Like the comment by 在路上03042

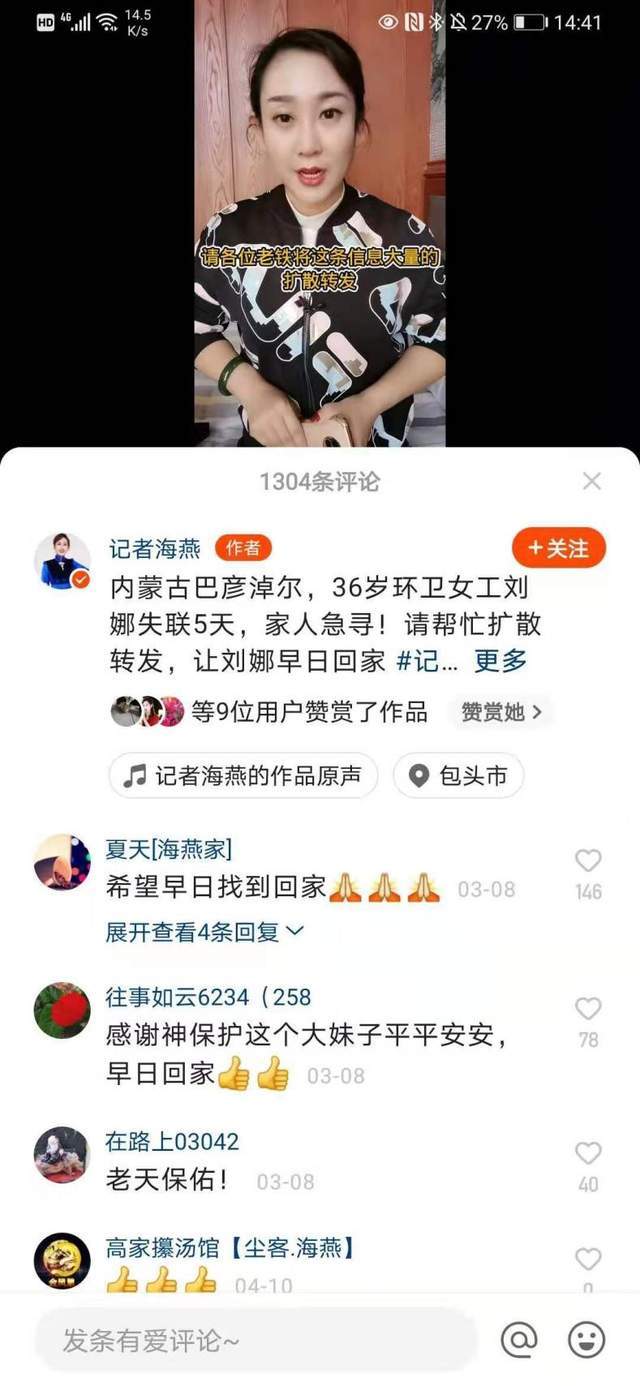pyautogui.click(x=588, y=1153)
